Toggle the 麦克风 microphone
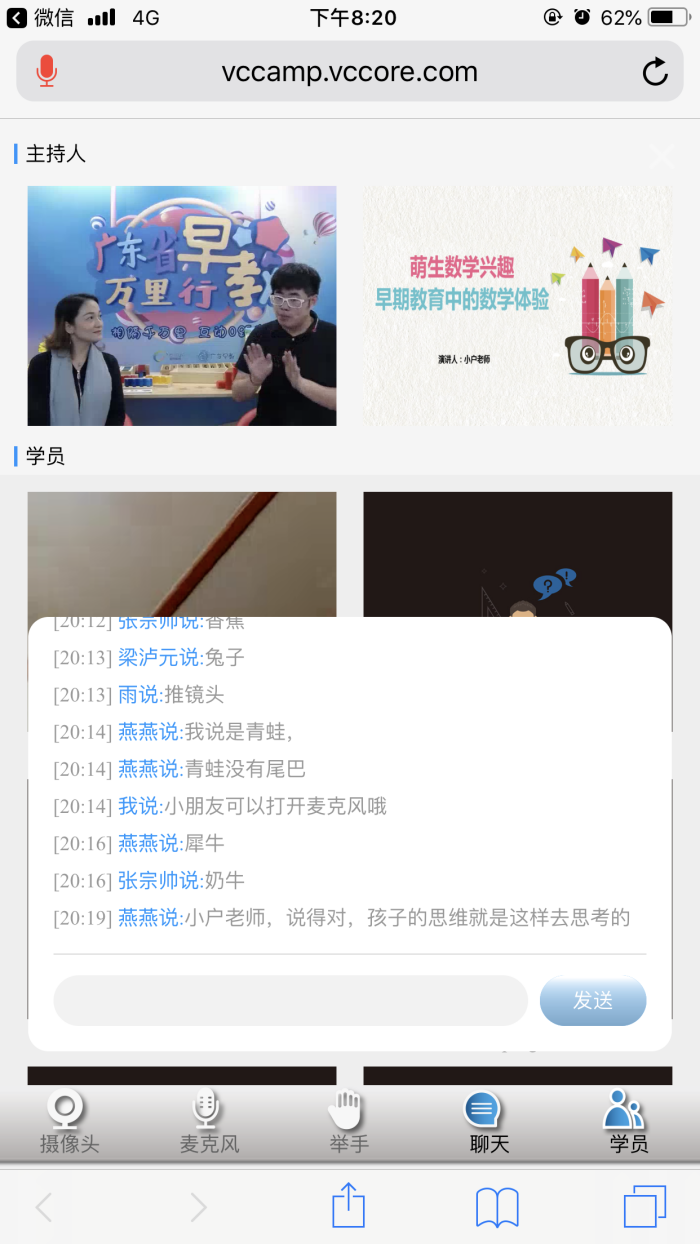 209,1122
